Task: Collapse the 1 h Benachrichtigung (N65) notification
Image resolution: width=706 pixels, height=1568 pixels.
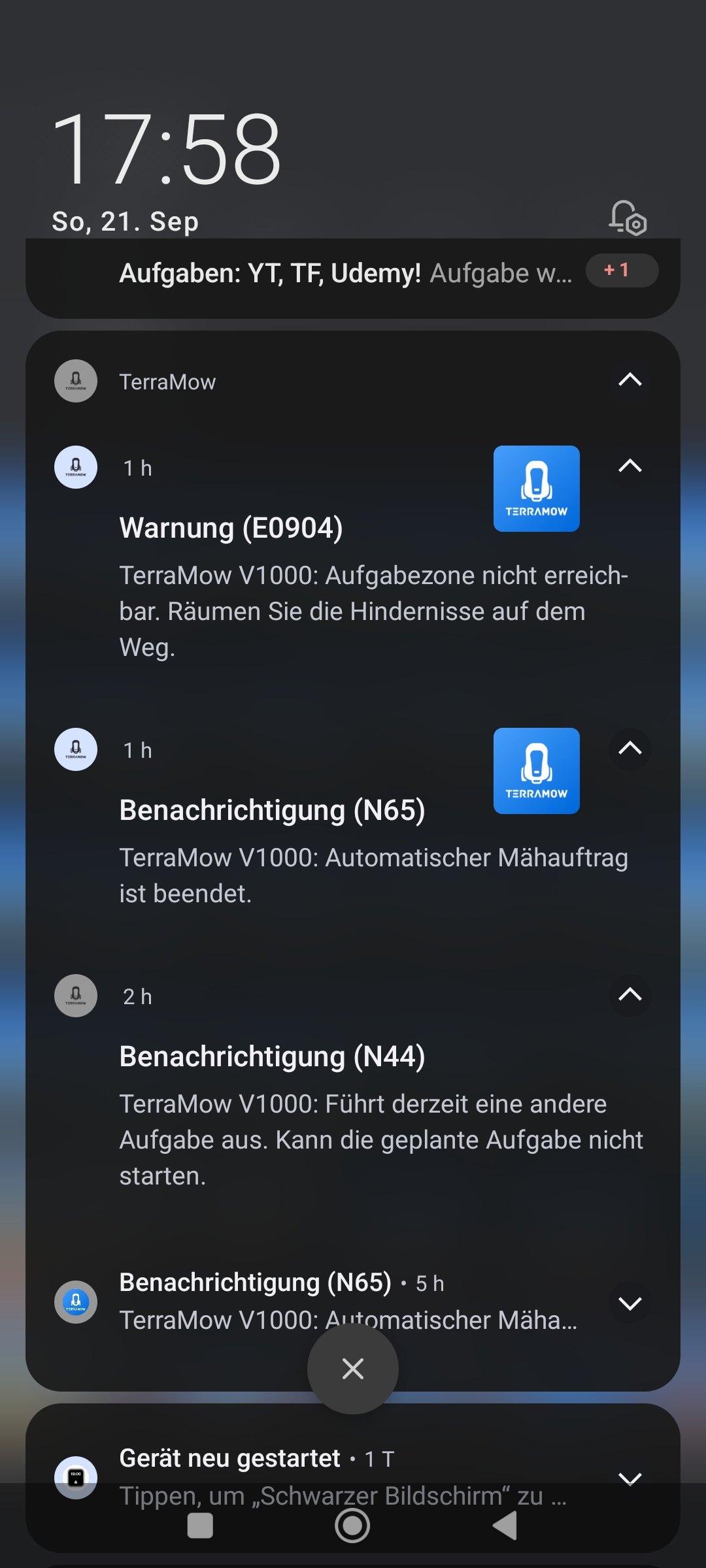Action: (x=630, y=749)
